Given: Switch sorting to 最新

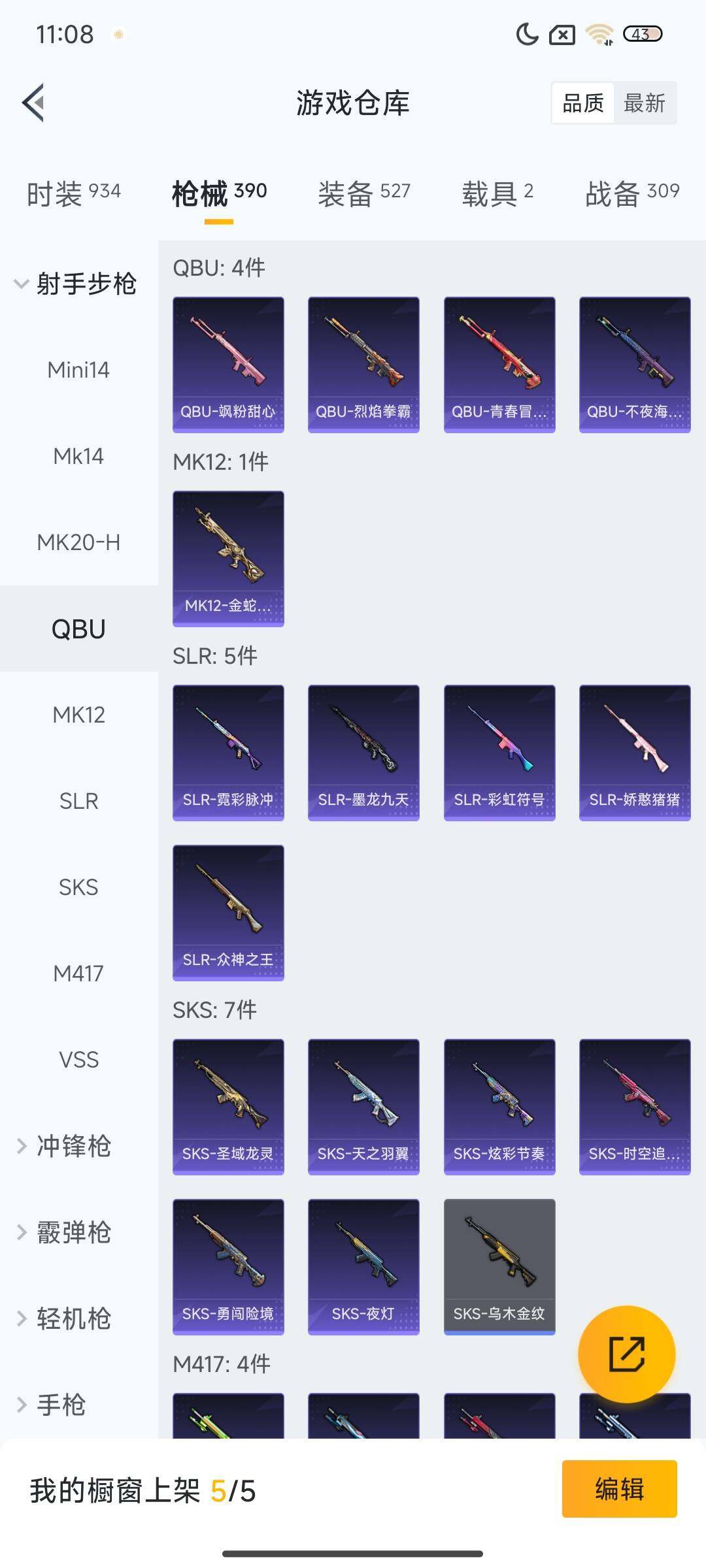Looking at the screenshot, I should click(x=644, y=103).
